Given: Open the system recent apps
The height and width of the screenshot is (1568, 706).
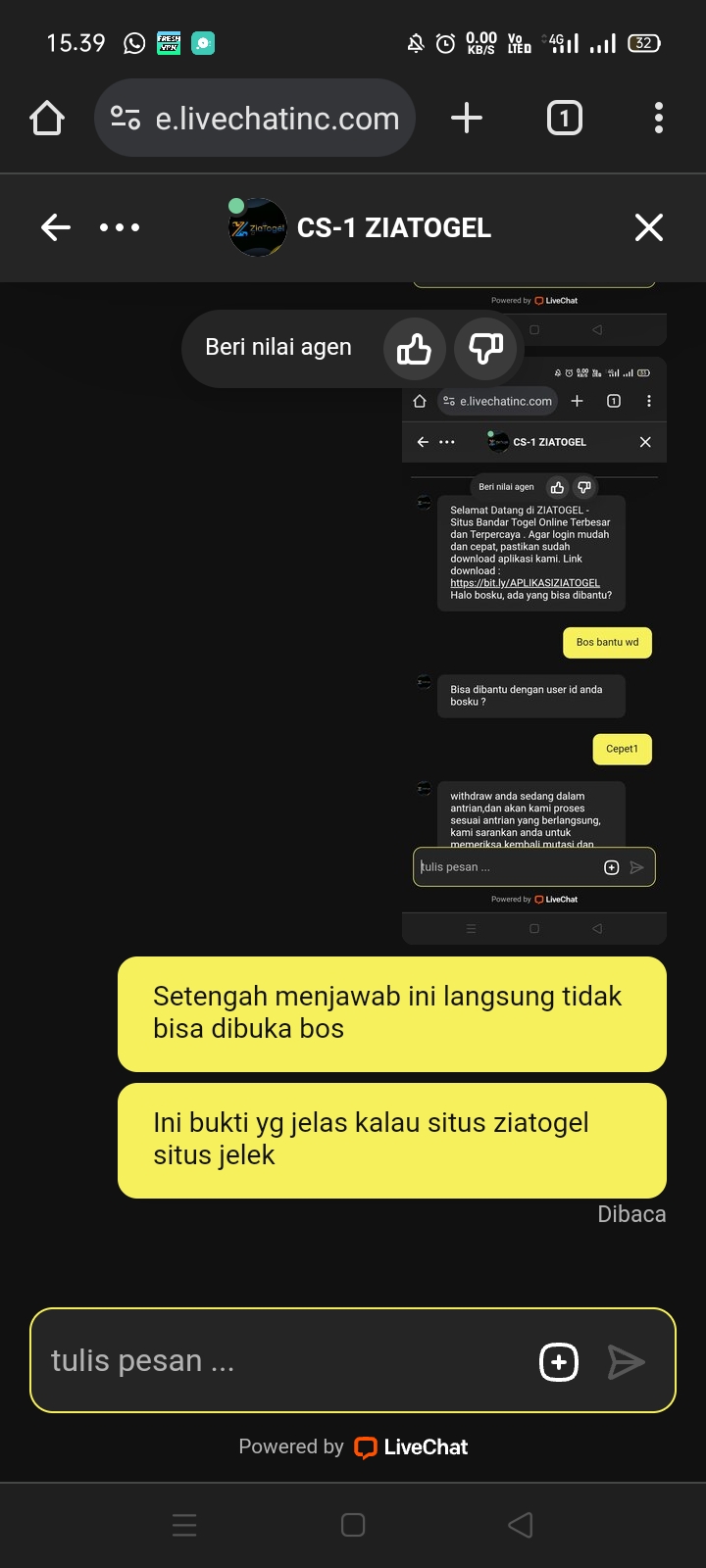Looking at the screenshot, I should point(184,1525).
